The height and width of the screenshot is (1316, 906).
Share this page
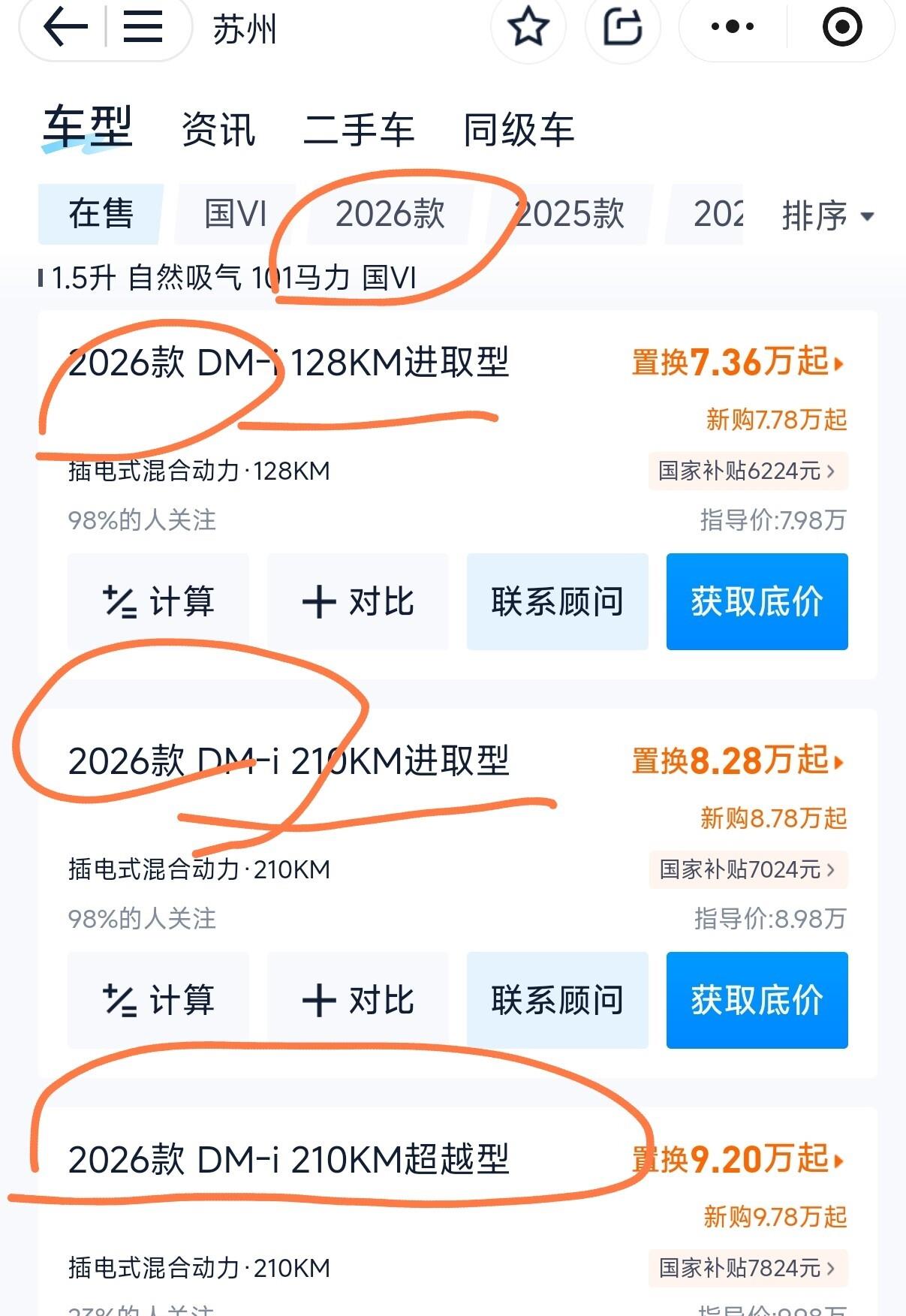point(622,27)
